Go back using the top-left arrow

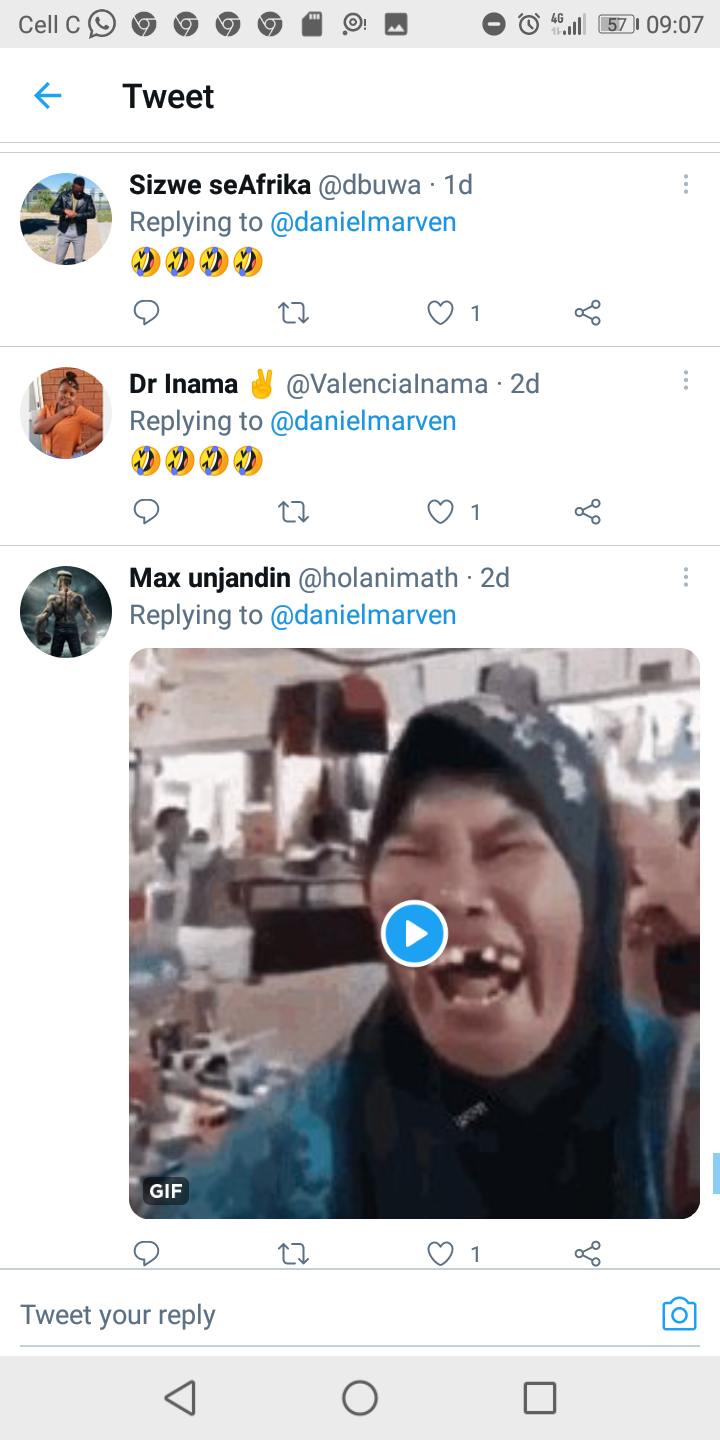pyautogui.click(x=47, y=96)
